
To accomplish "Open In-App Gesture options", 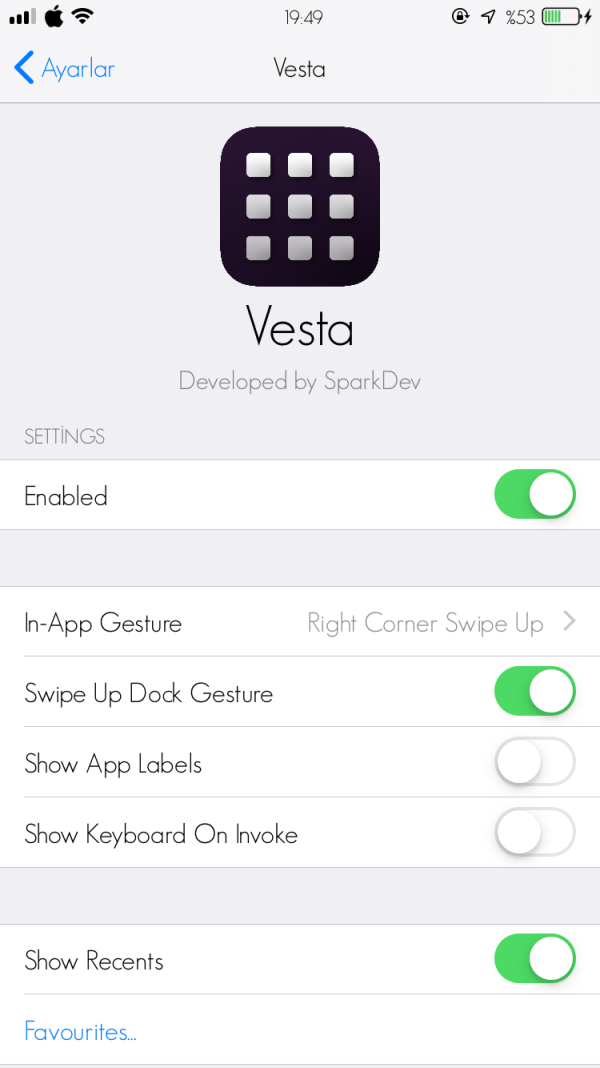I will (x=300, y=623).
